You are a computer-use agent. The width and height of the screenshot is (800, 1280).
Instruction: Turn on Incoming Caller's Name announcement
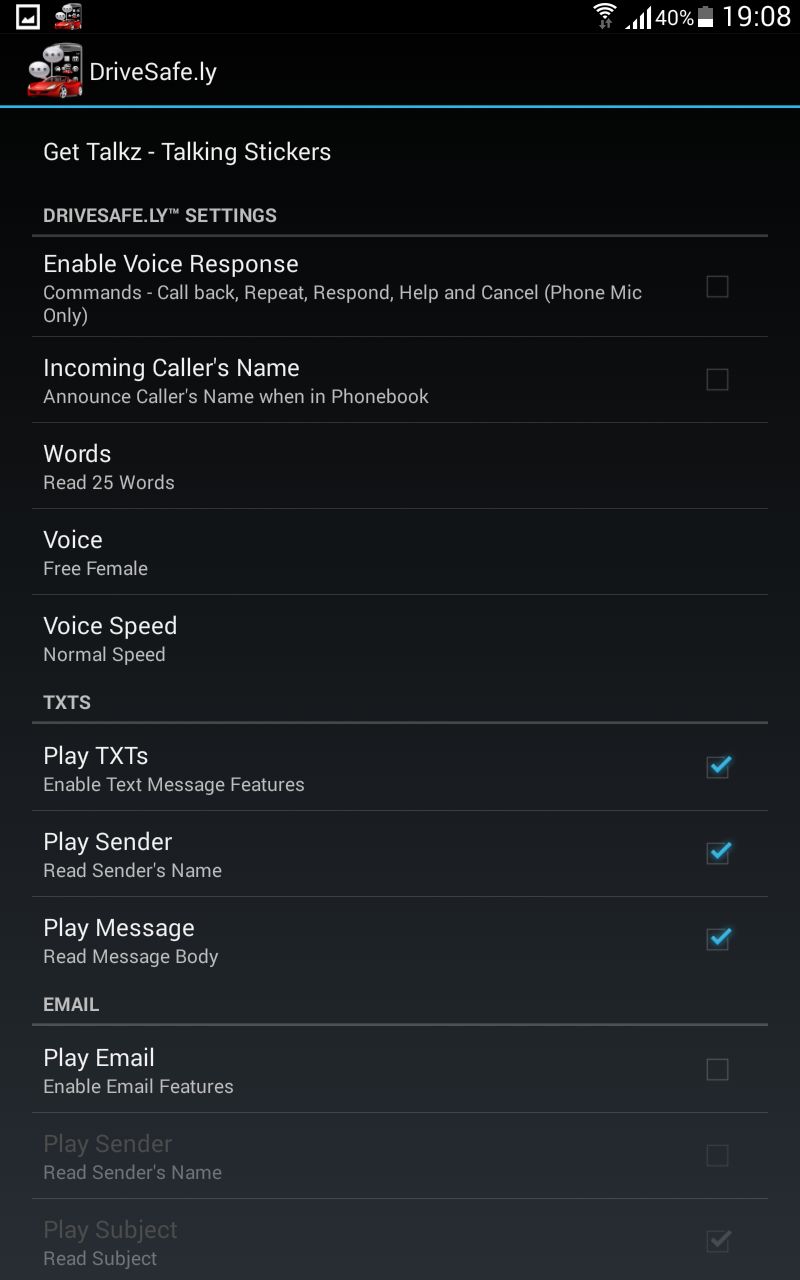[x=717, y=380]
